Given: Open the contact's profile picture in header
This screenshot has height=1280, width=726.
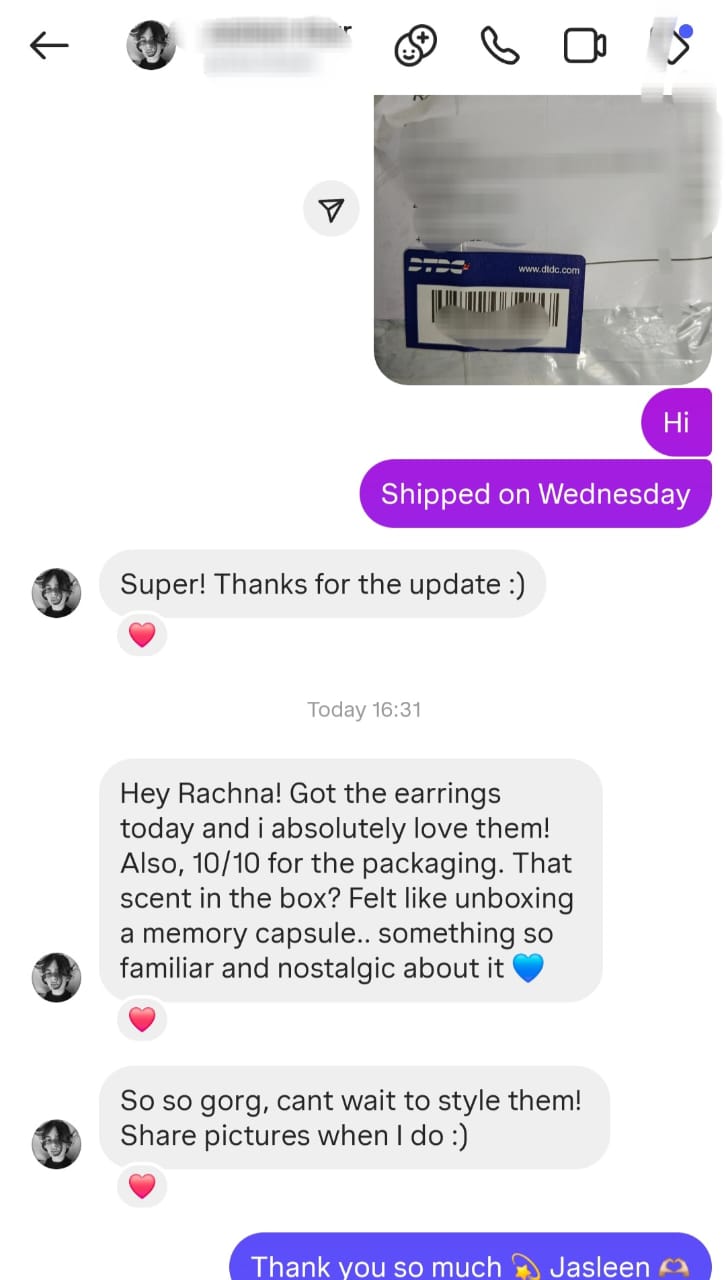Looking at the screenshot, I should (151, 46).
